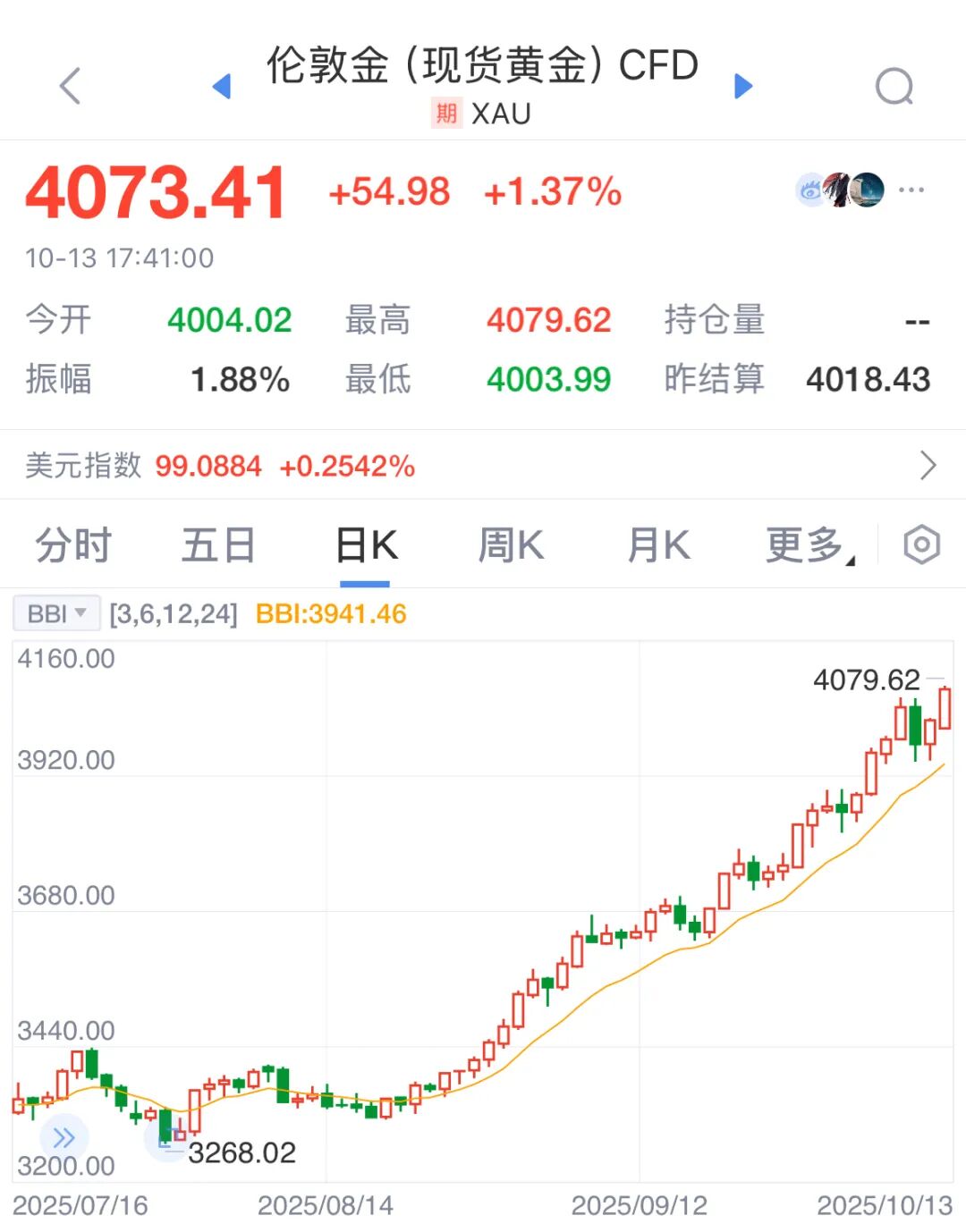
Task: Expand the 更多 chart period options
Action: click(809, 544)
